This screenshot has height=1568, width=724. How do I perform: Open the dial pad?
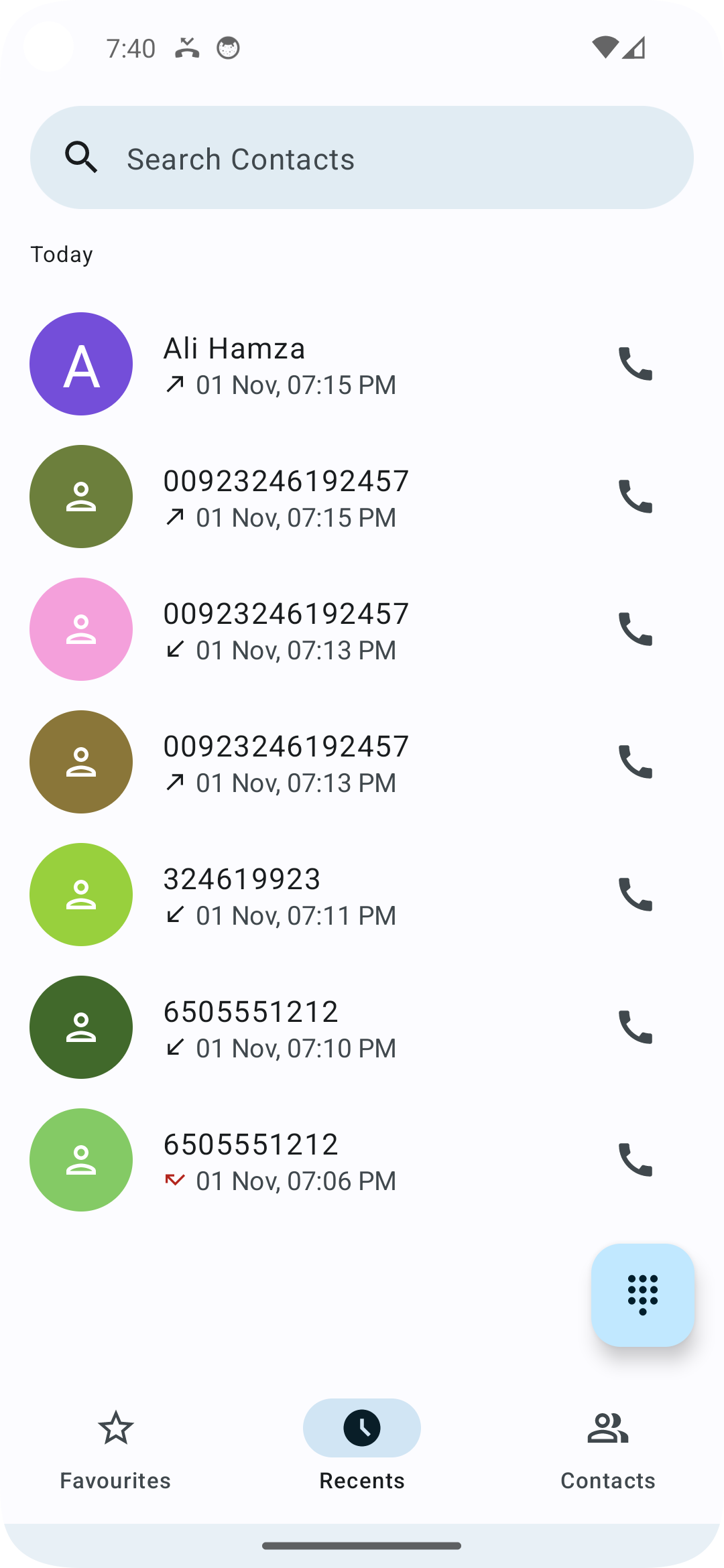pyautogui.click(x=642, y=1295)
